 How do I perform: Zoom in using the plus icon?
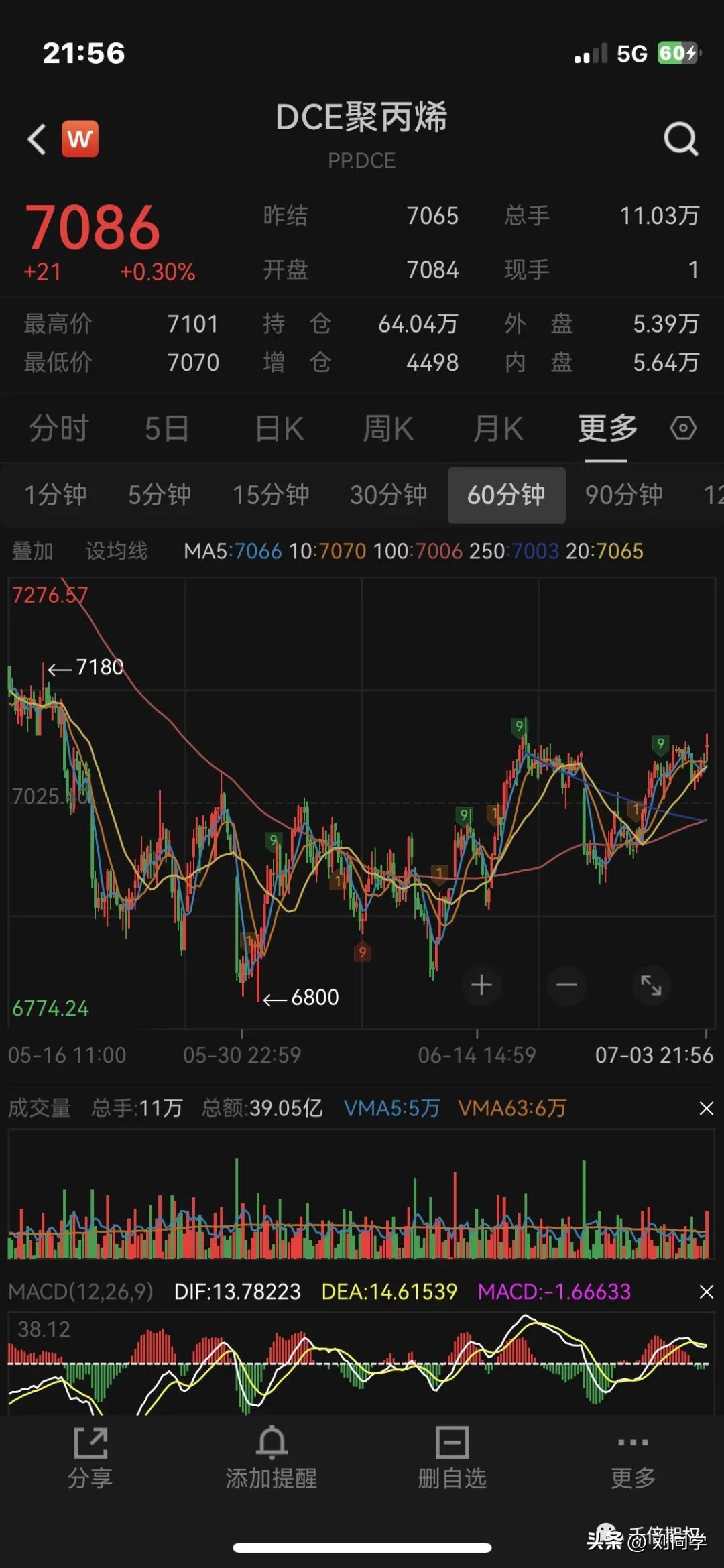481,985
